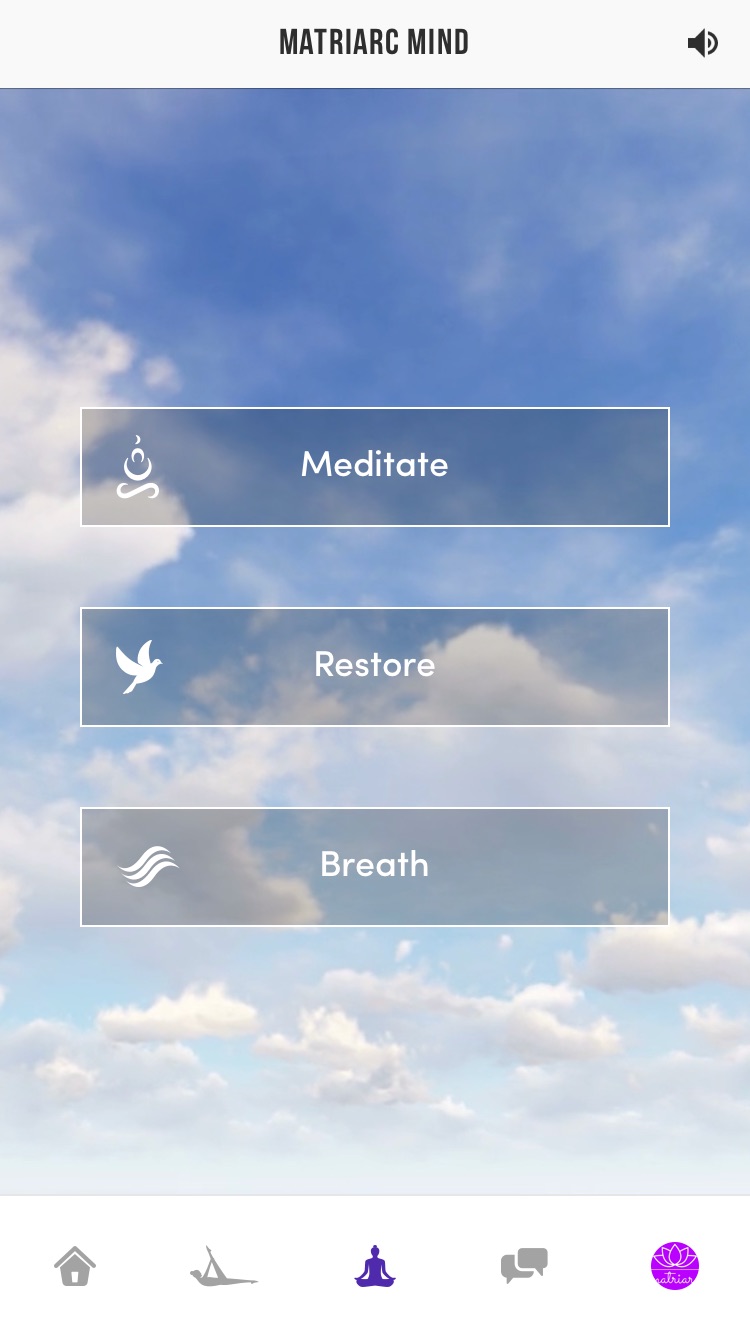
Task: Go to the home tab
Action: 75,1266
